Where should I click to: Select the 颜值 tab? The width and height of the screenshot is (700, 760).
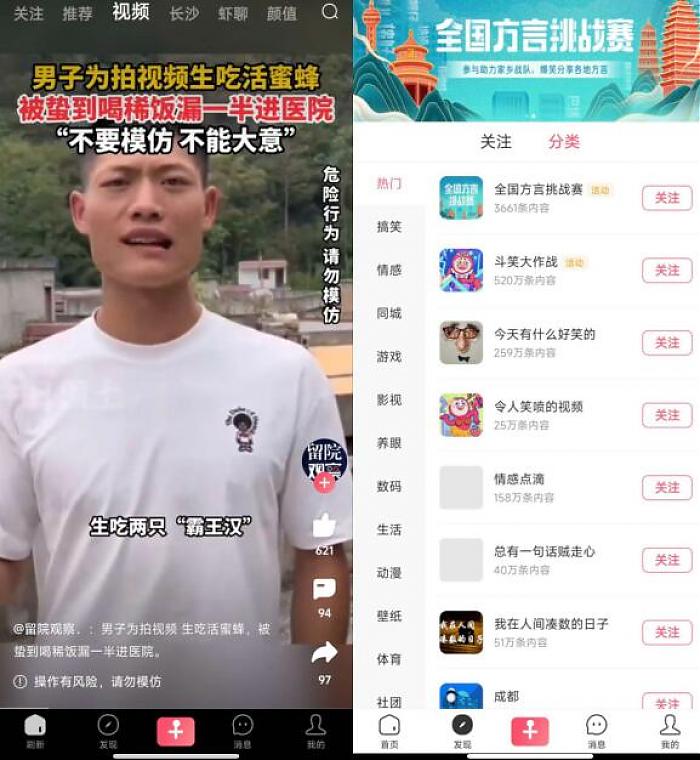(282, 14)
